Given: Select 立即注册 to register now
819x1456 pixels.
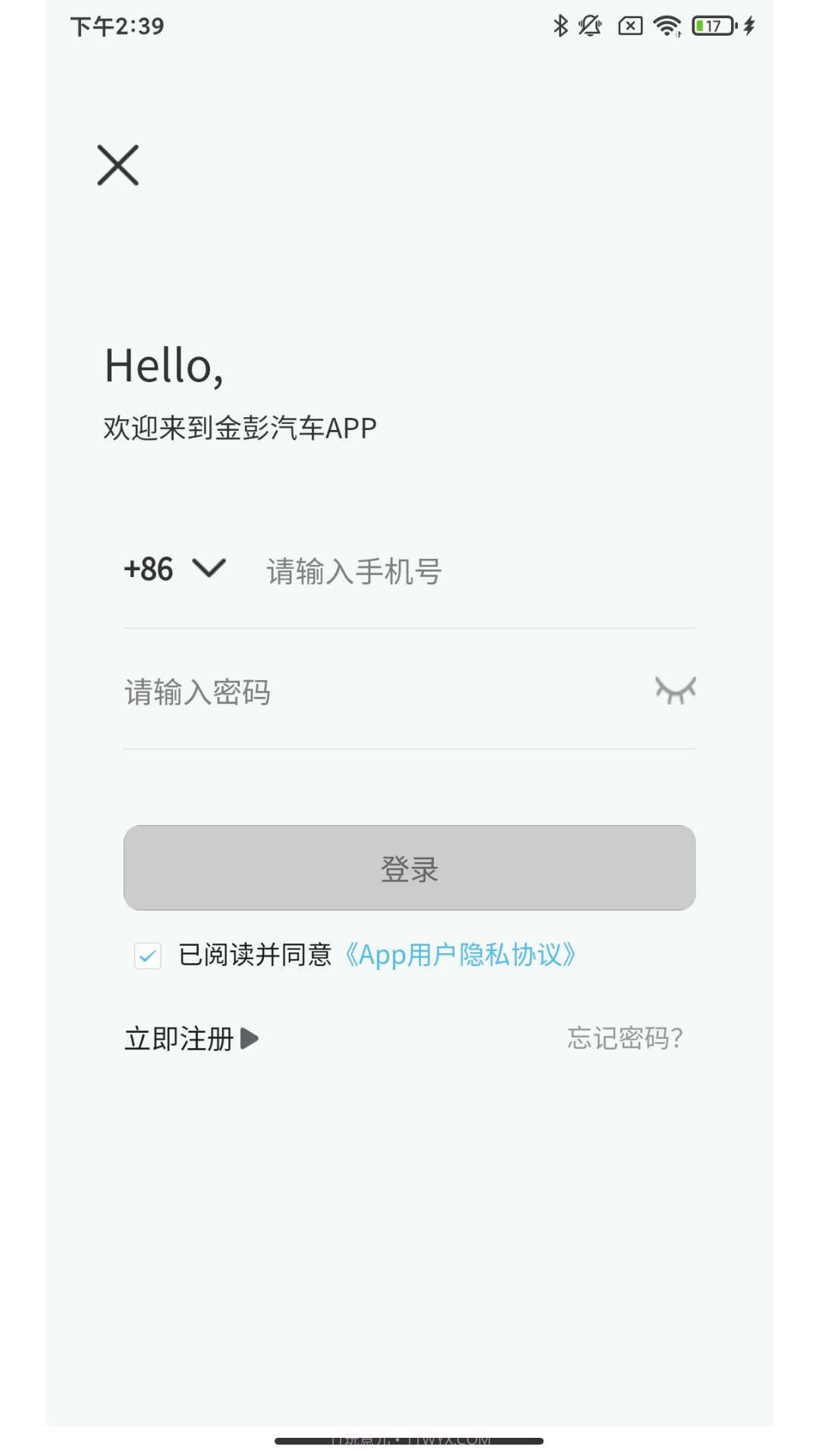Looking at the screenshot, I should (x=180, y=1040).
